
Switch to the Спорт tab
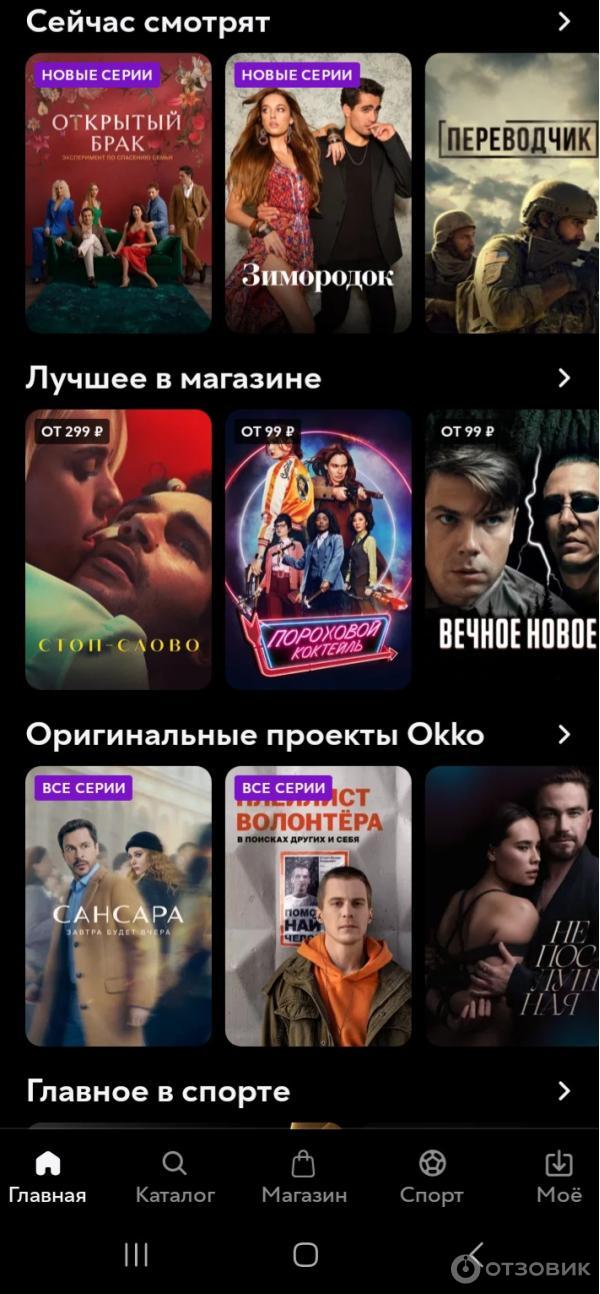[x=432, y=1177]
